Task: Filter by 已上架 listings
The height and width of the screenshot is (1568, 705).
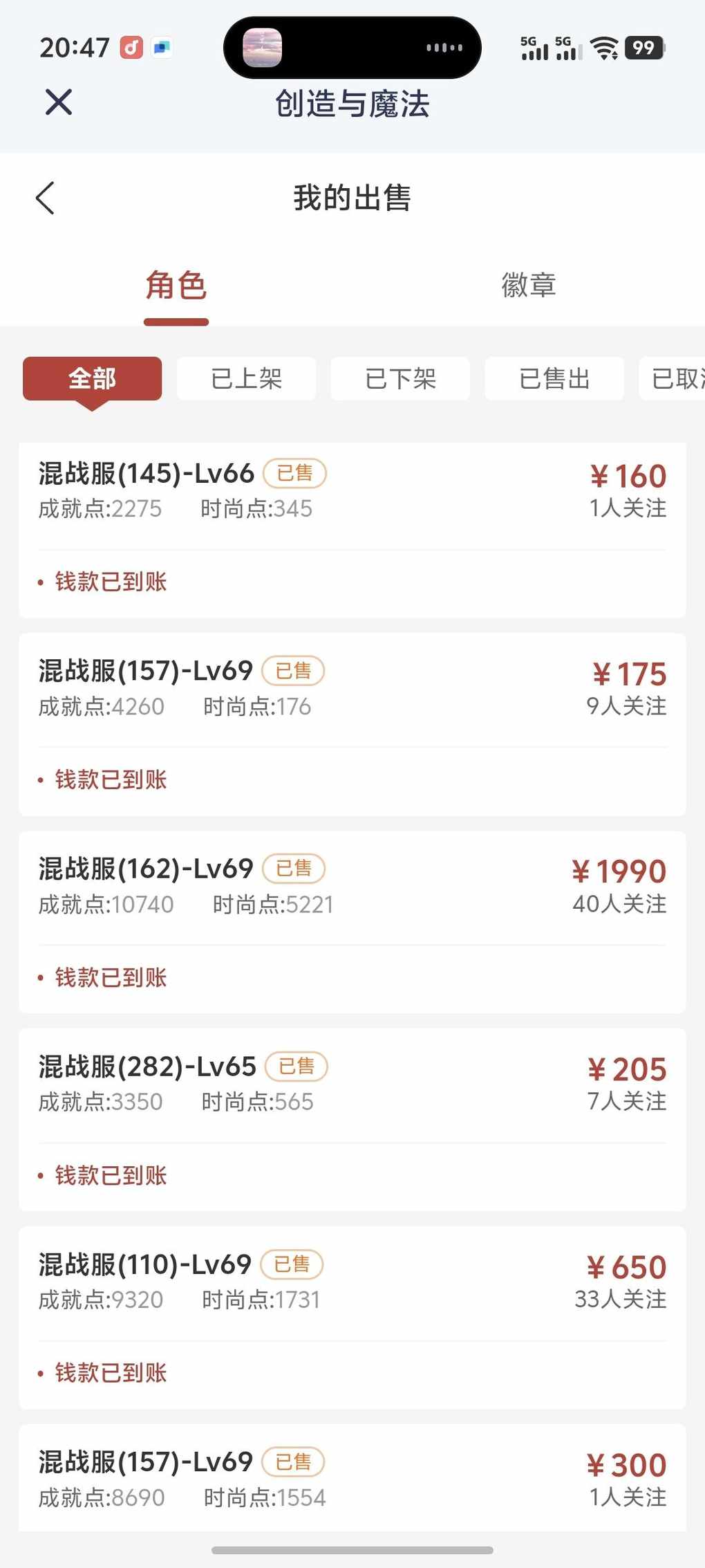Action: 247,378
